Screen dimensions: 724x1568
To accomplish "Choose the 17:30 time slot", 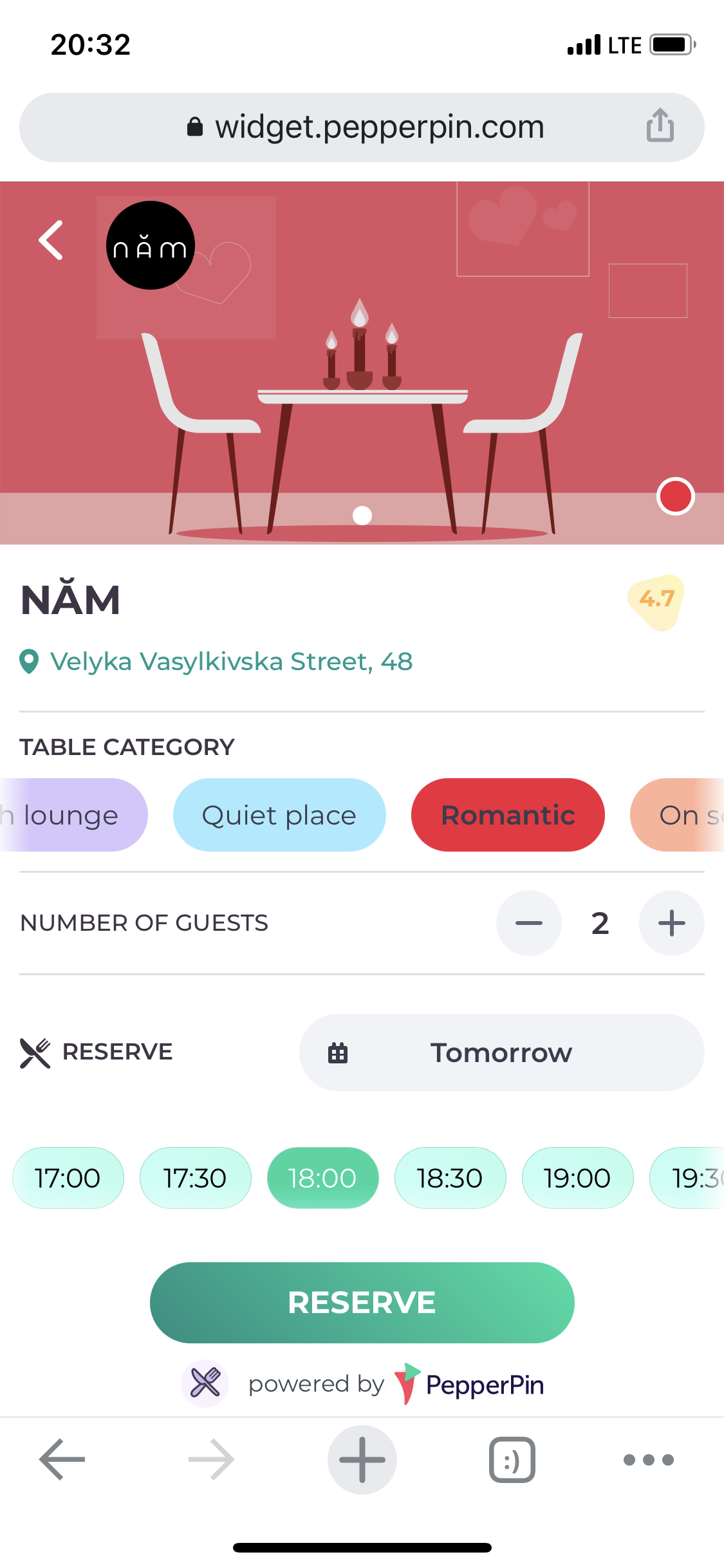I will coord(195,1178).
